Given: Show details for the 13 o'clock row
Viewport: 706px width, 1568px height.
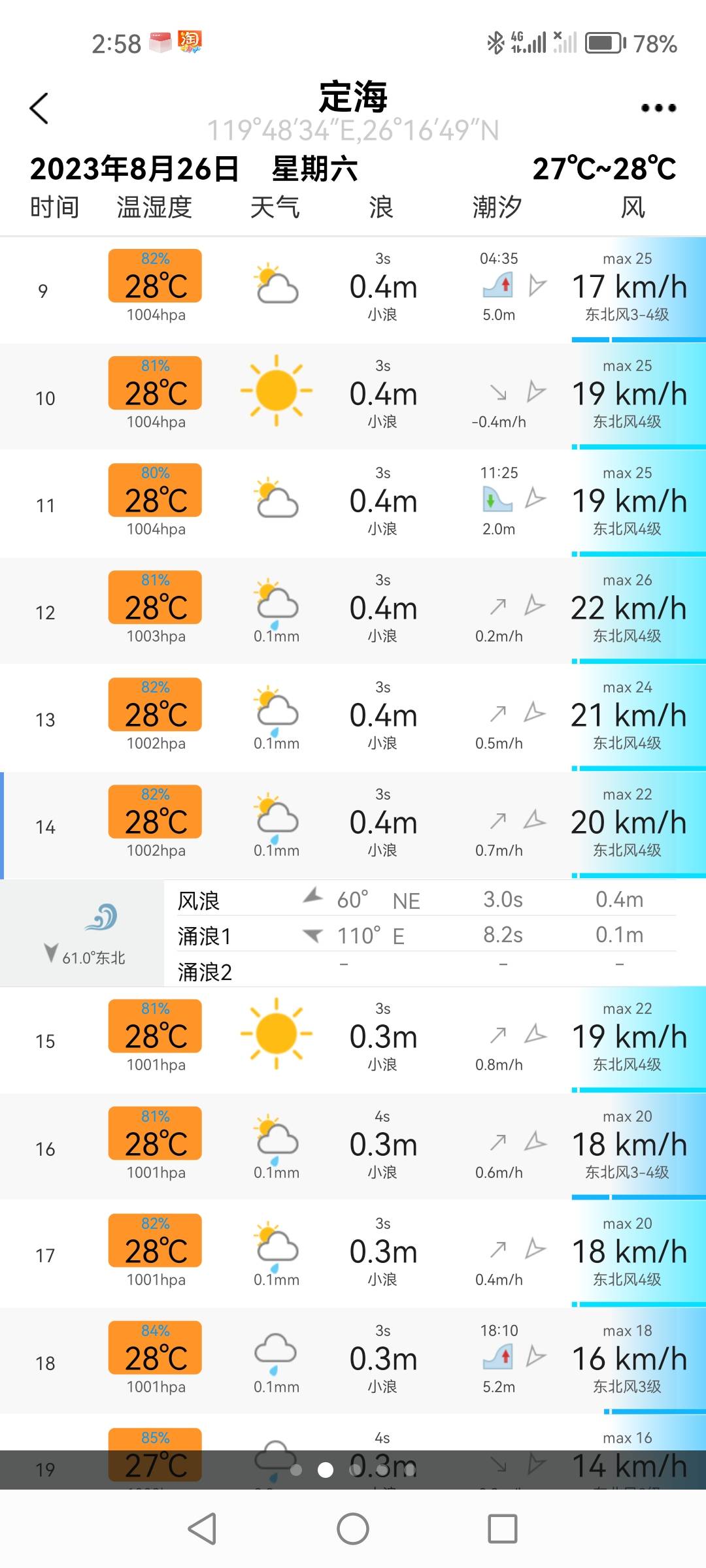Looking at the screenshot, I should click(353, 717).
